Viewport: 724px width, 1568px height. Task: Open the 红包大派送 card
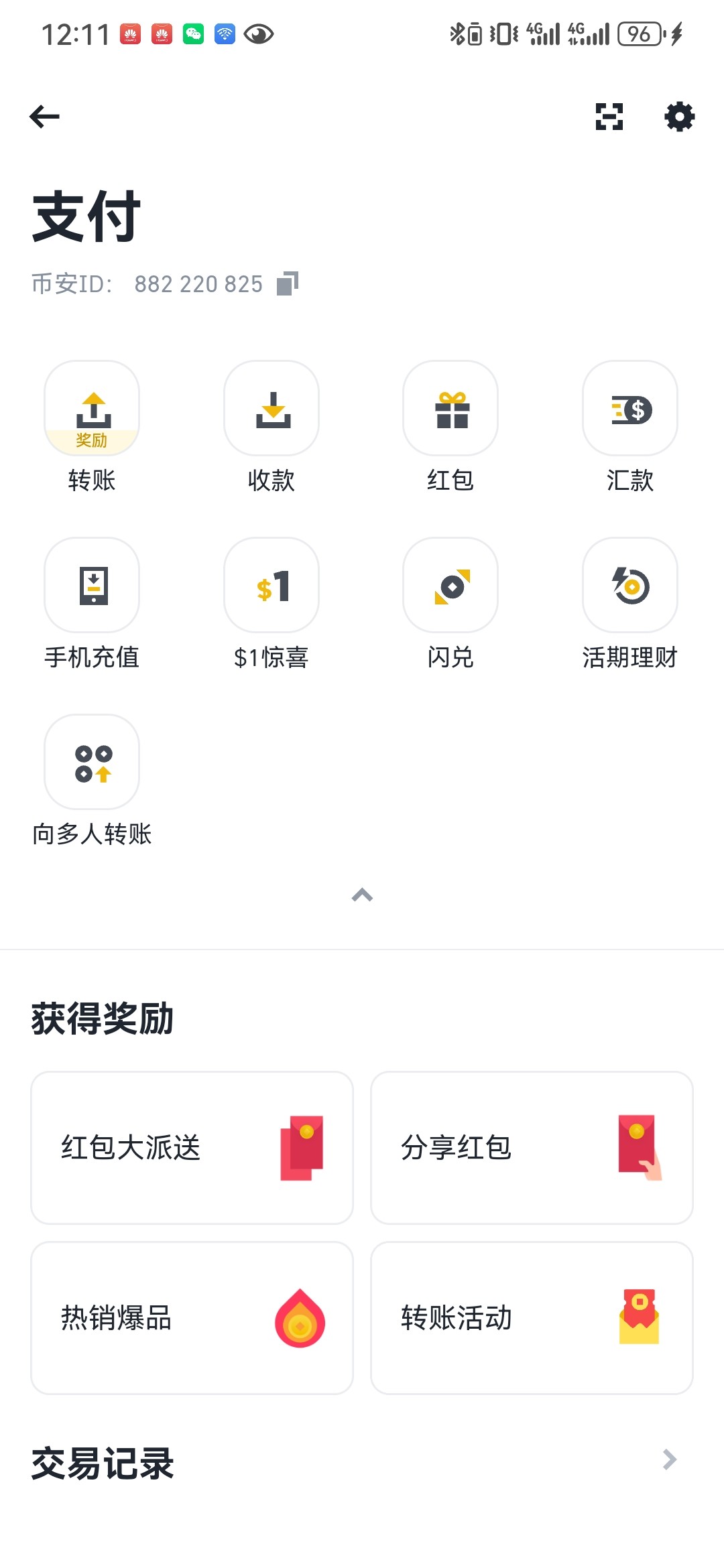192,1148
